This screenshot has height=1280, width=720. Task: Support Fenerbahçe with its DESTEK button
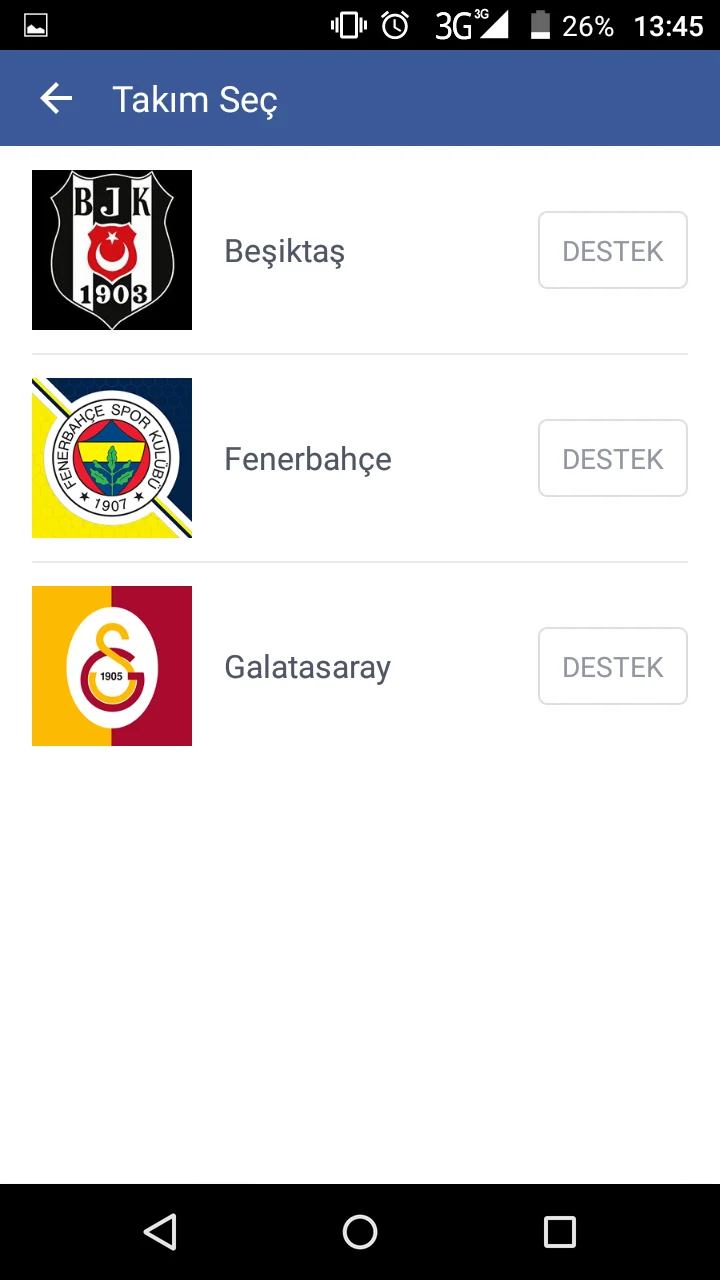point(612,458)
